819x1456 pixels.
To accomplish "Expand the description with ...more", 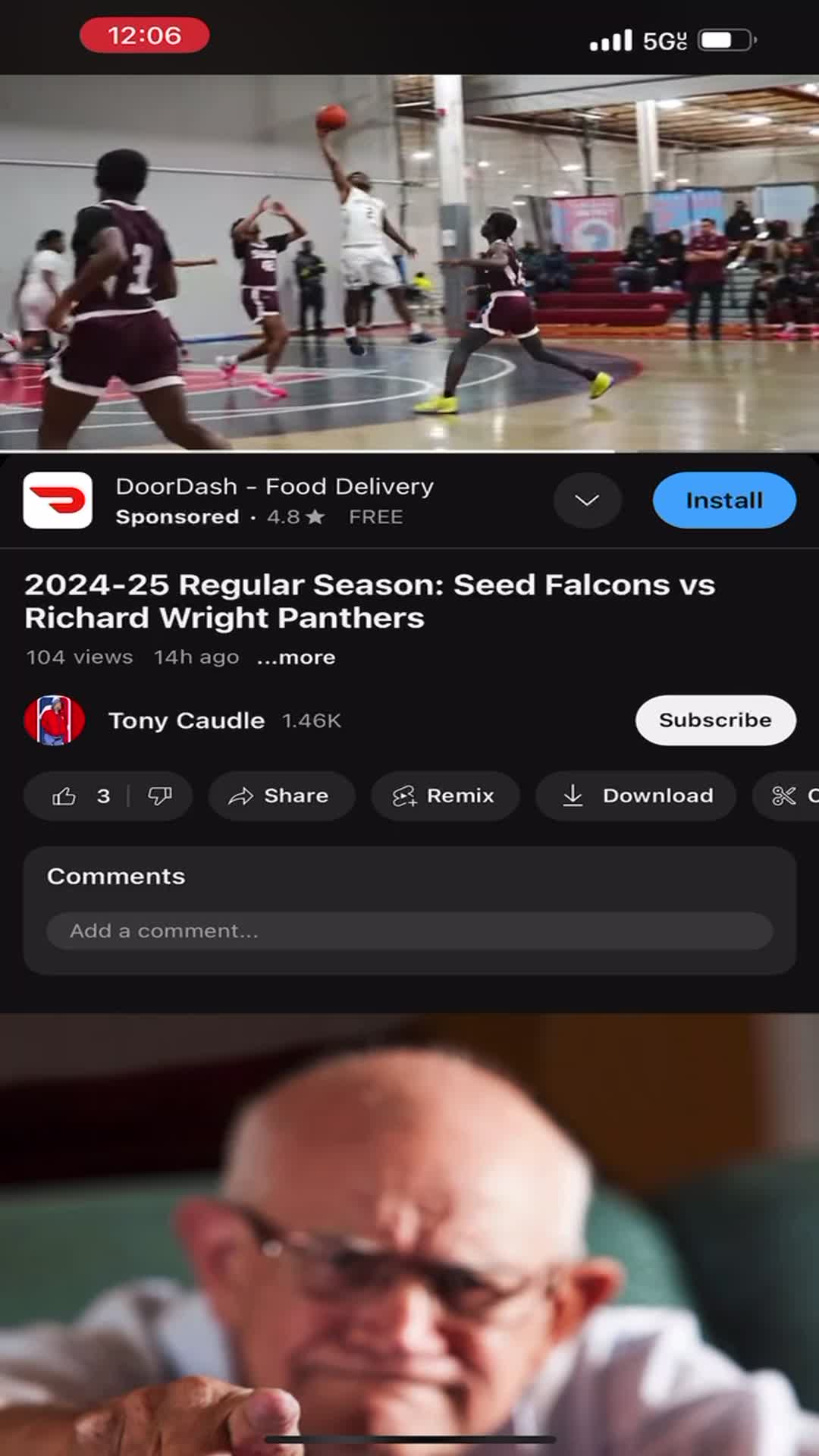I will (296, 657).
